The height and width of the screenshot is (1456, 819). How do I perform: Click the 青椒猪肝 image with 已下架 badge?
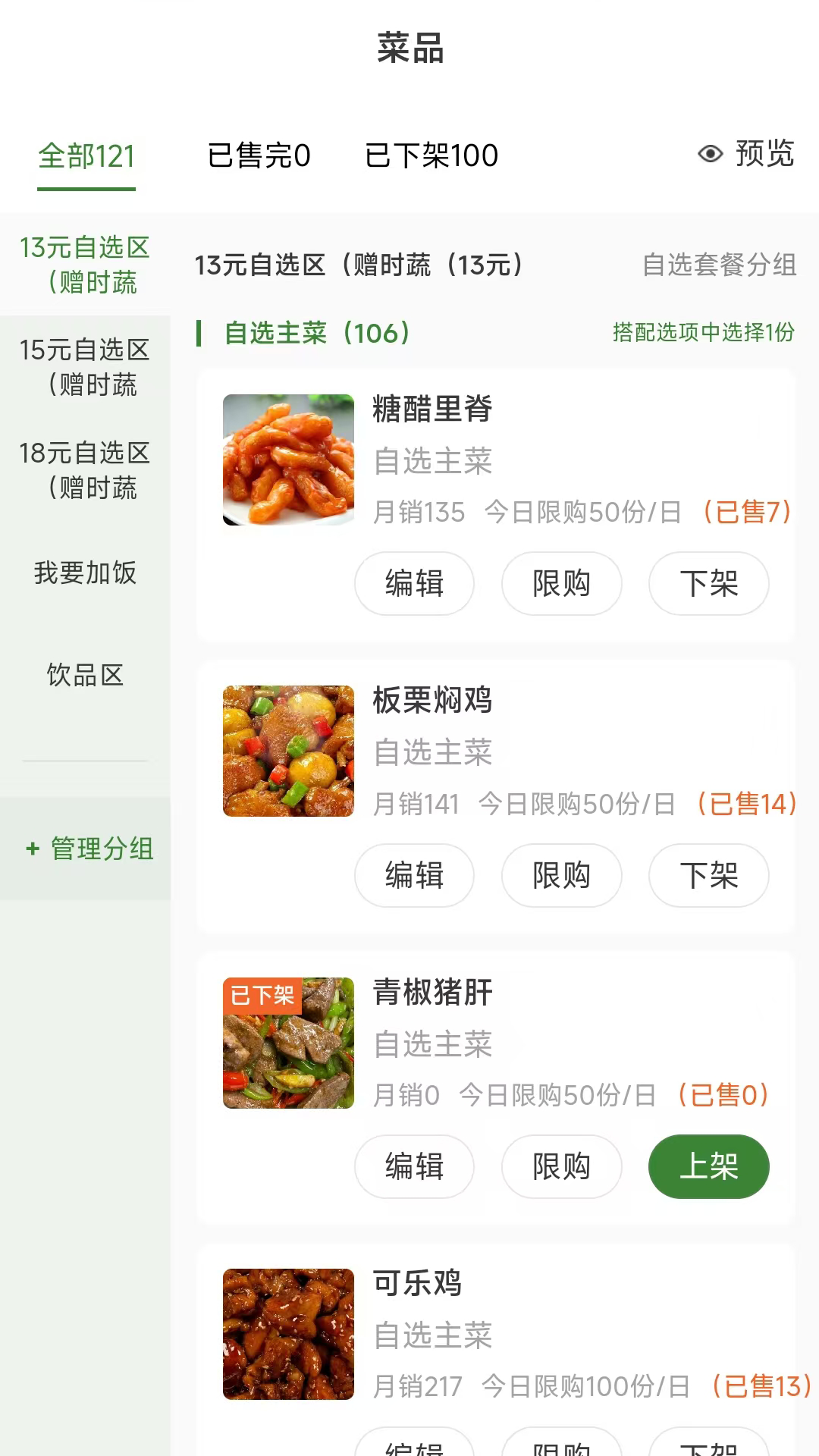(288, 1043)
